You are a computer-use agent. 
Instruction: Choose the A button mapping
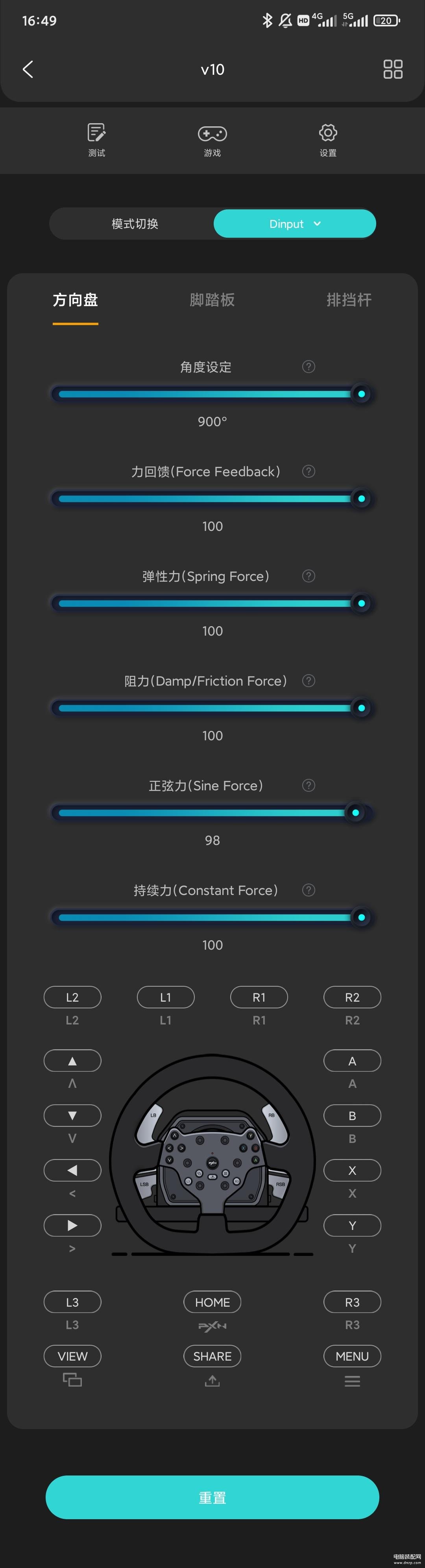tap(352, 1061)
